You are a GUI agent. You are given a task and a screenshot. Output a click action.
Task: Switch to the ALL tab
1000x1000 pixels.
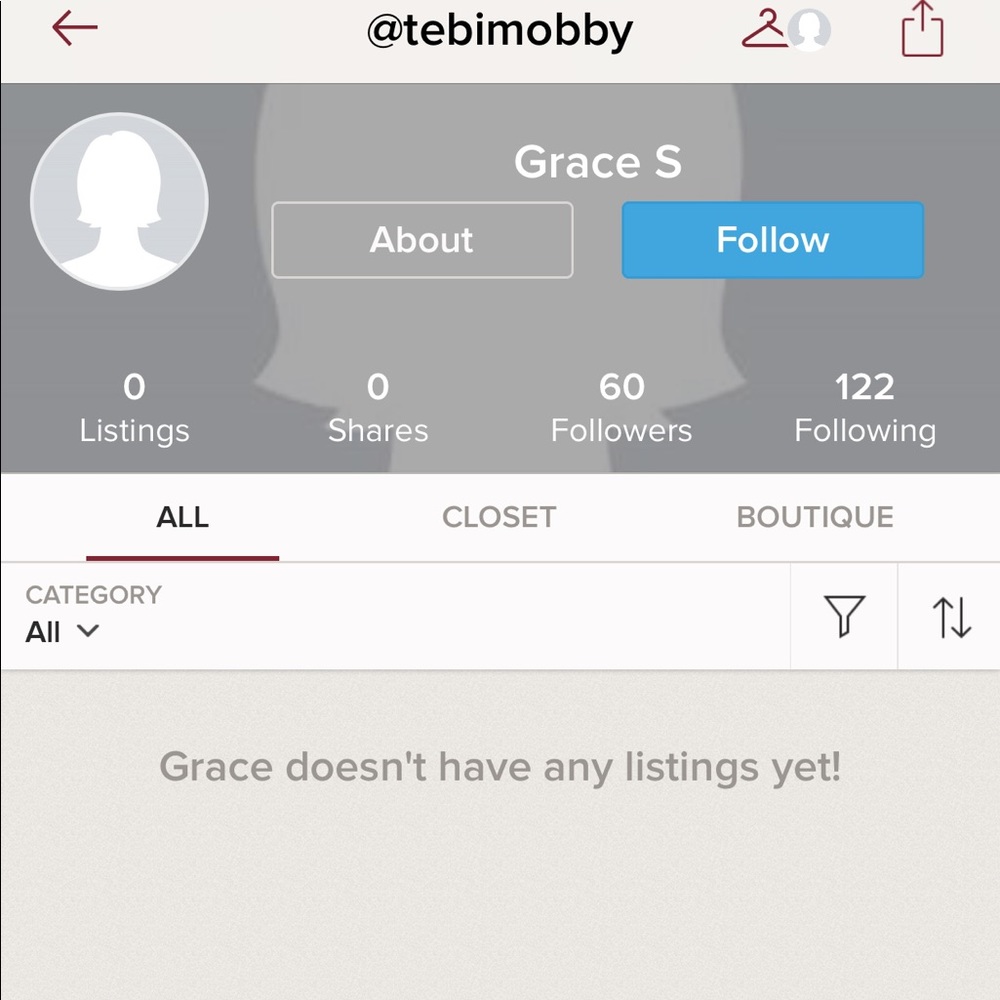click(x=183, y=517)
